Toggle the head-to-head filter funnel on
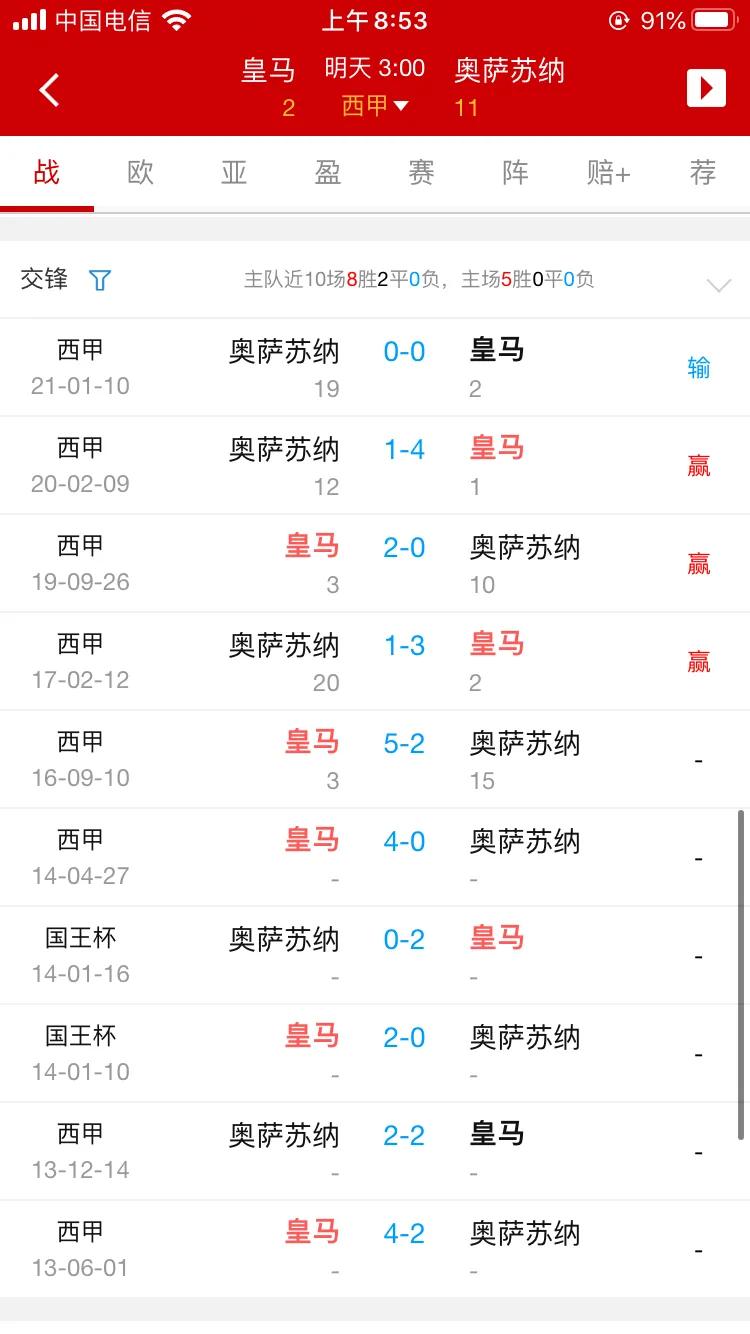 tap(99, 281)
